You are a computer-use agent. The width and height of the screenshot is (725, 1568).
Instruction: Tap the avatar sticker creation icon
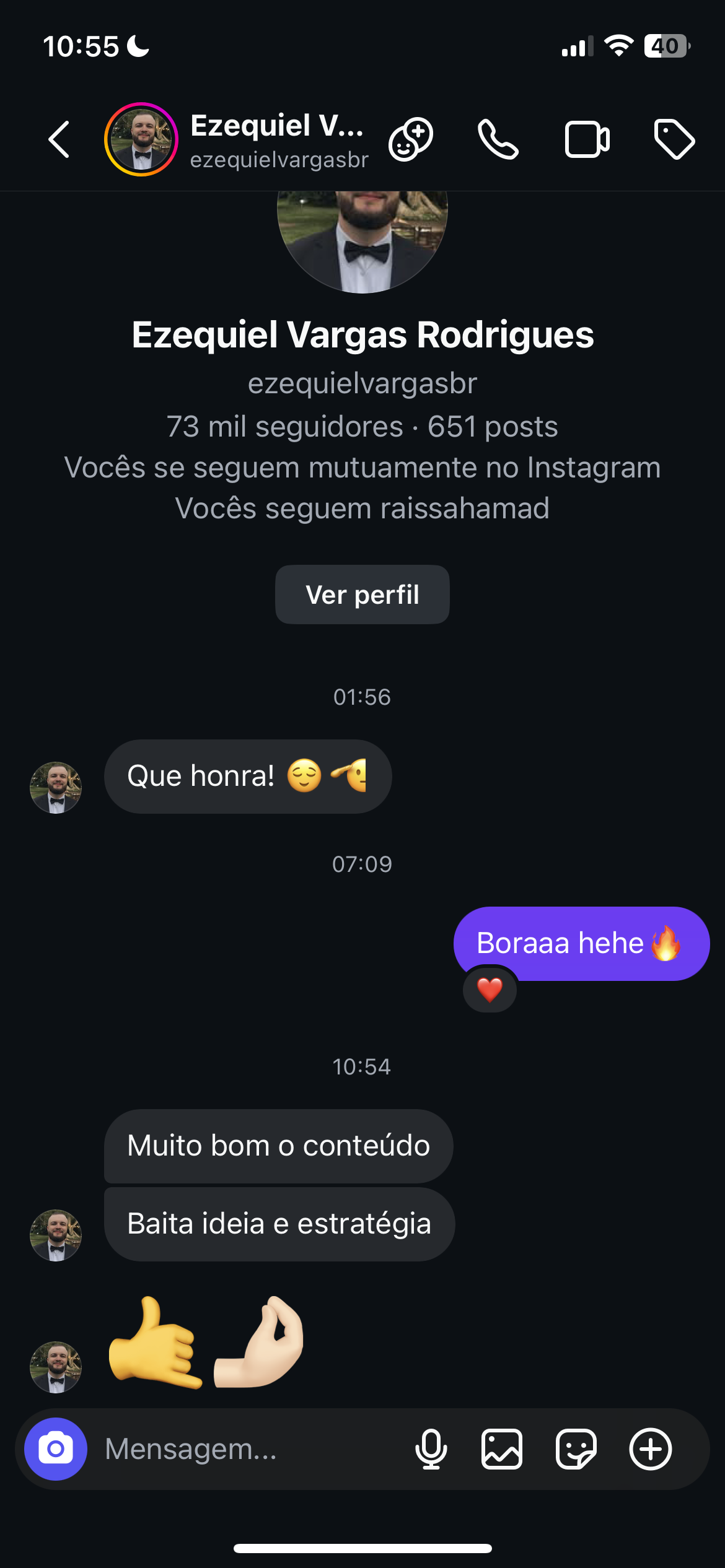coord(410,139)
